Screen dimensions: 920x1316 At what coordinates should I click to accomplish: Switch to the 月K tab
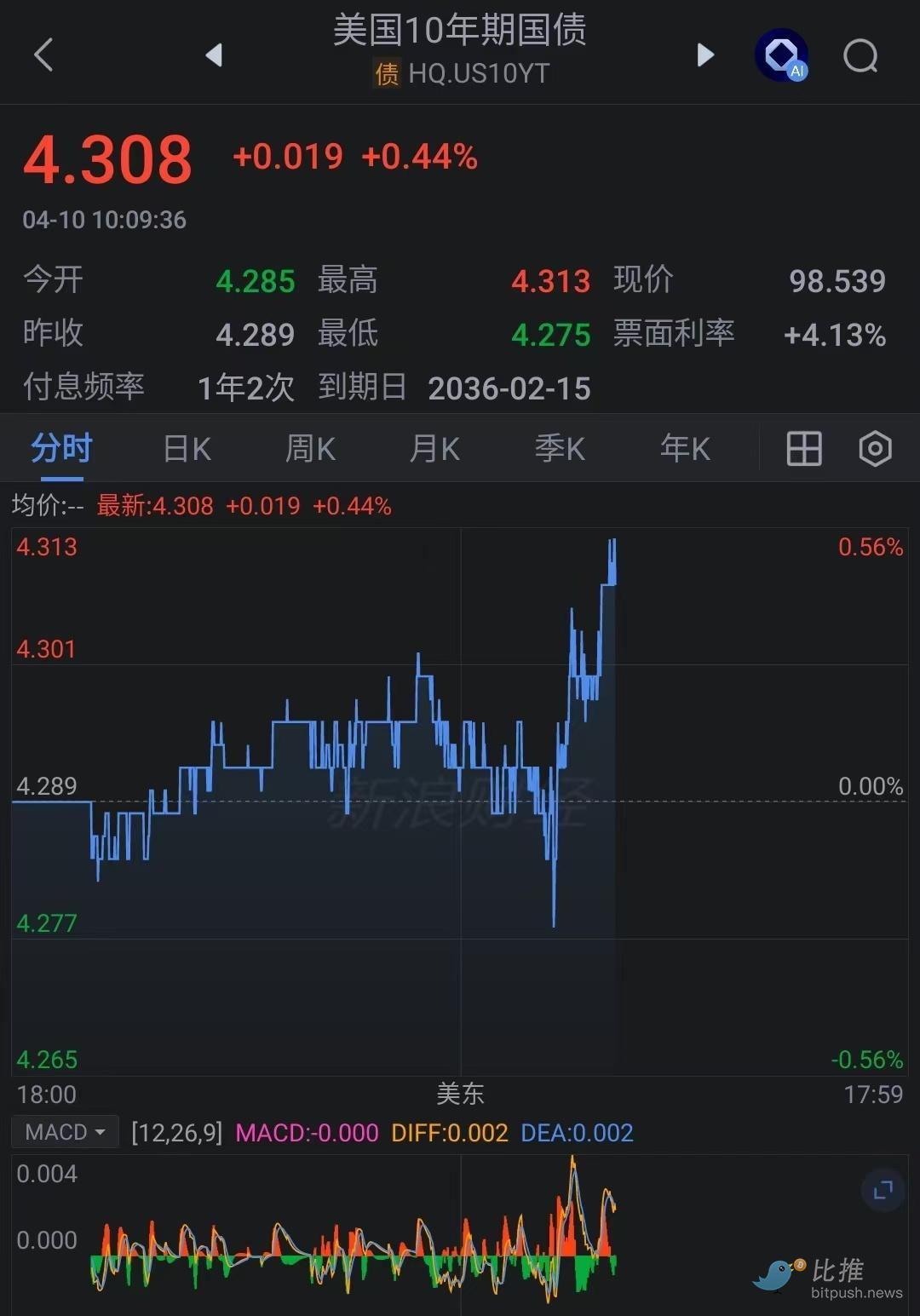pos(434,448)
